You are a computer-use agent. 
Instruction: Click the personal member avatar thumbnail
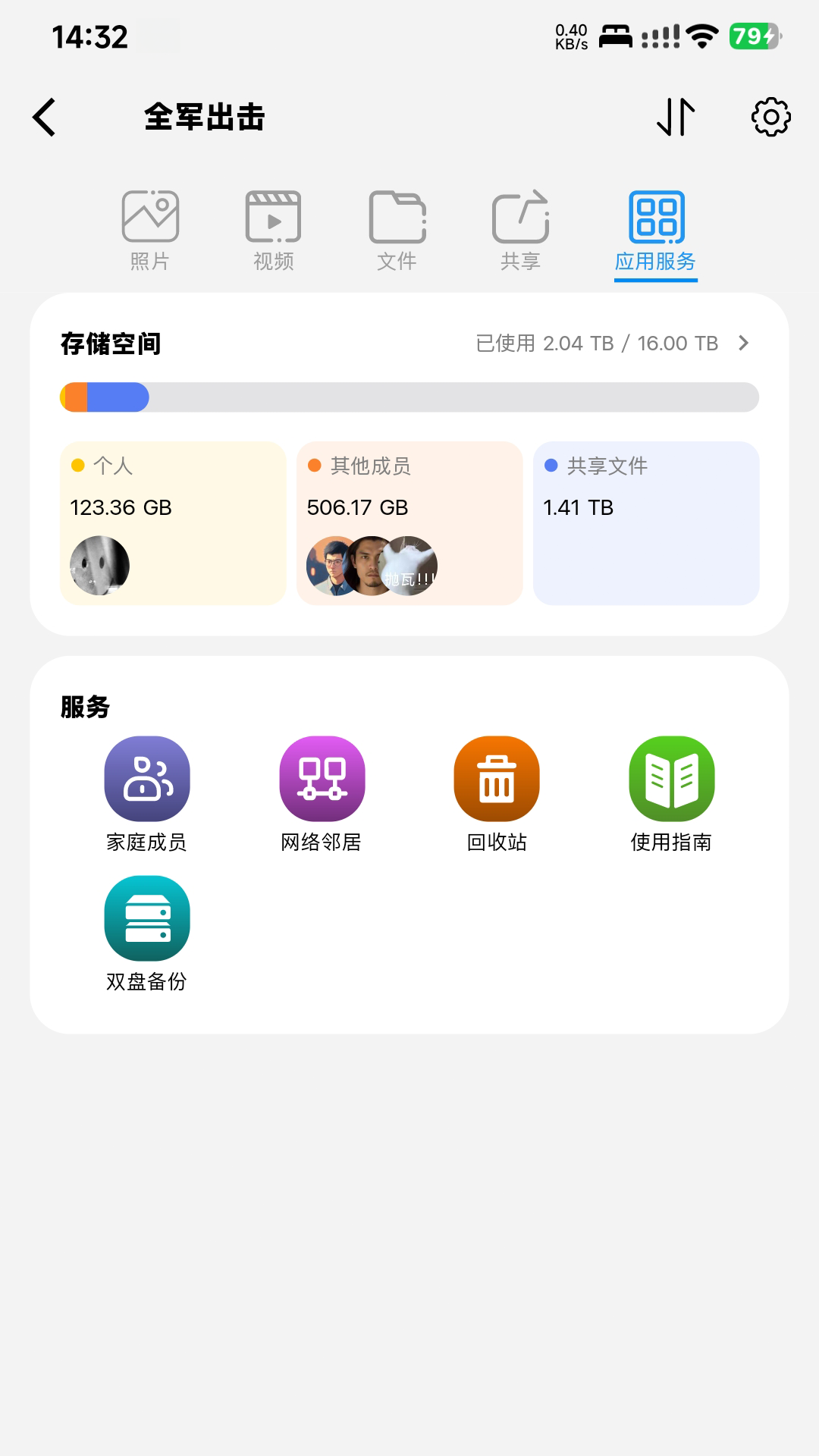pyautogui.click(x=99, y=565)
